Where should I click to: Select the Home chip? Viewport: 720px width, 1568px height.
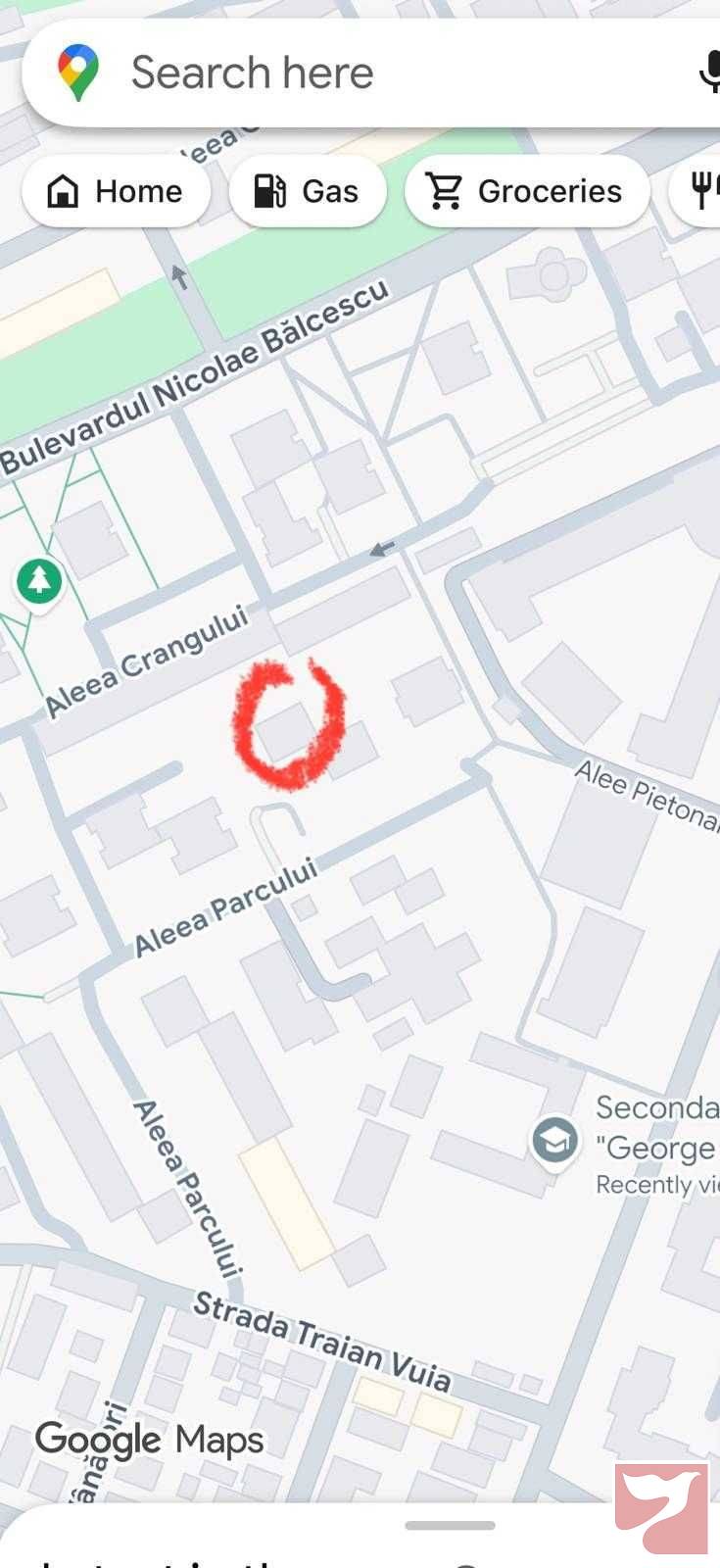click(116, 191)
